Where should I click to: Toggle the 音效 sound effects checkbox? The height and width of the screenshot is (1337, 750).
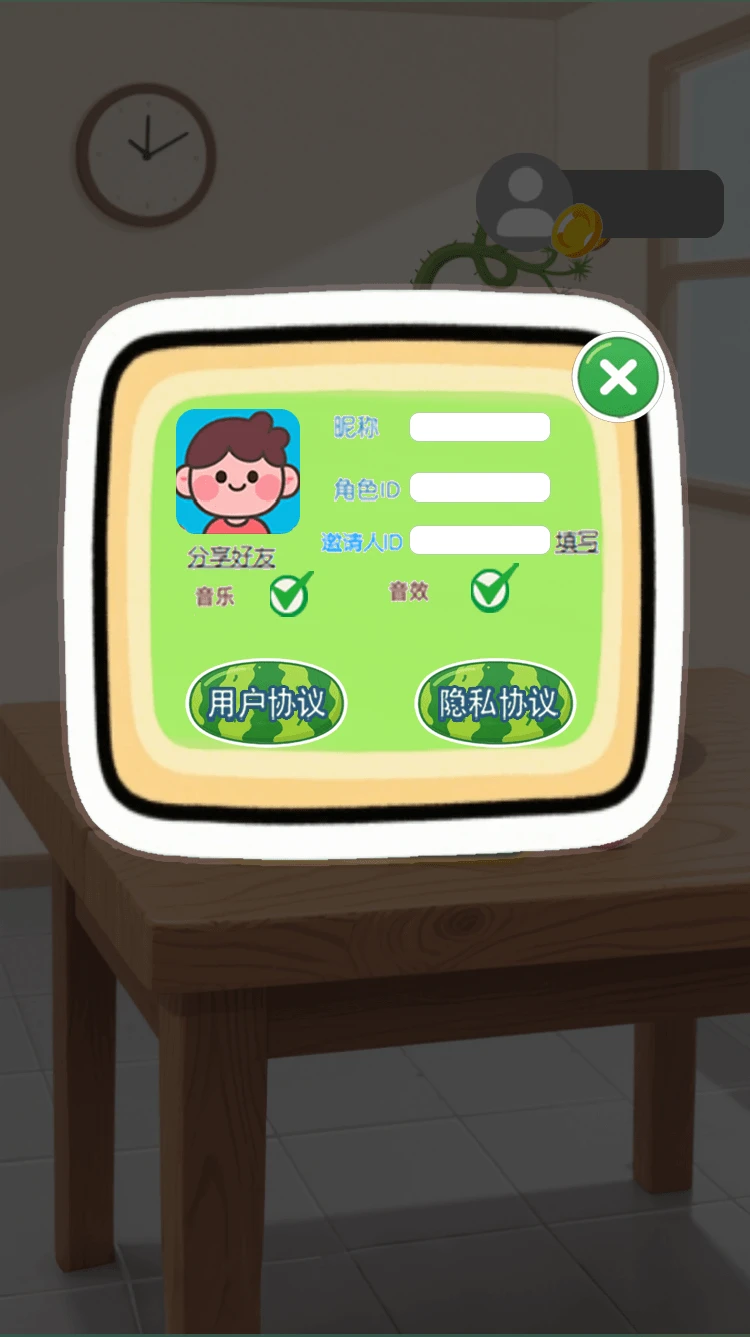tap(492, 590)
